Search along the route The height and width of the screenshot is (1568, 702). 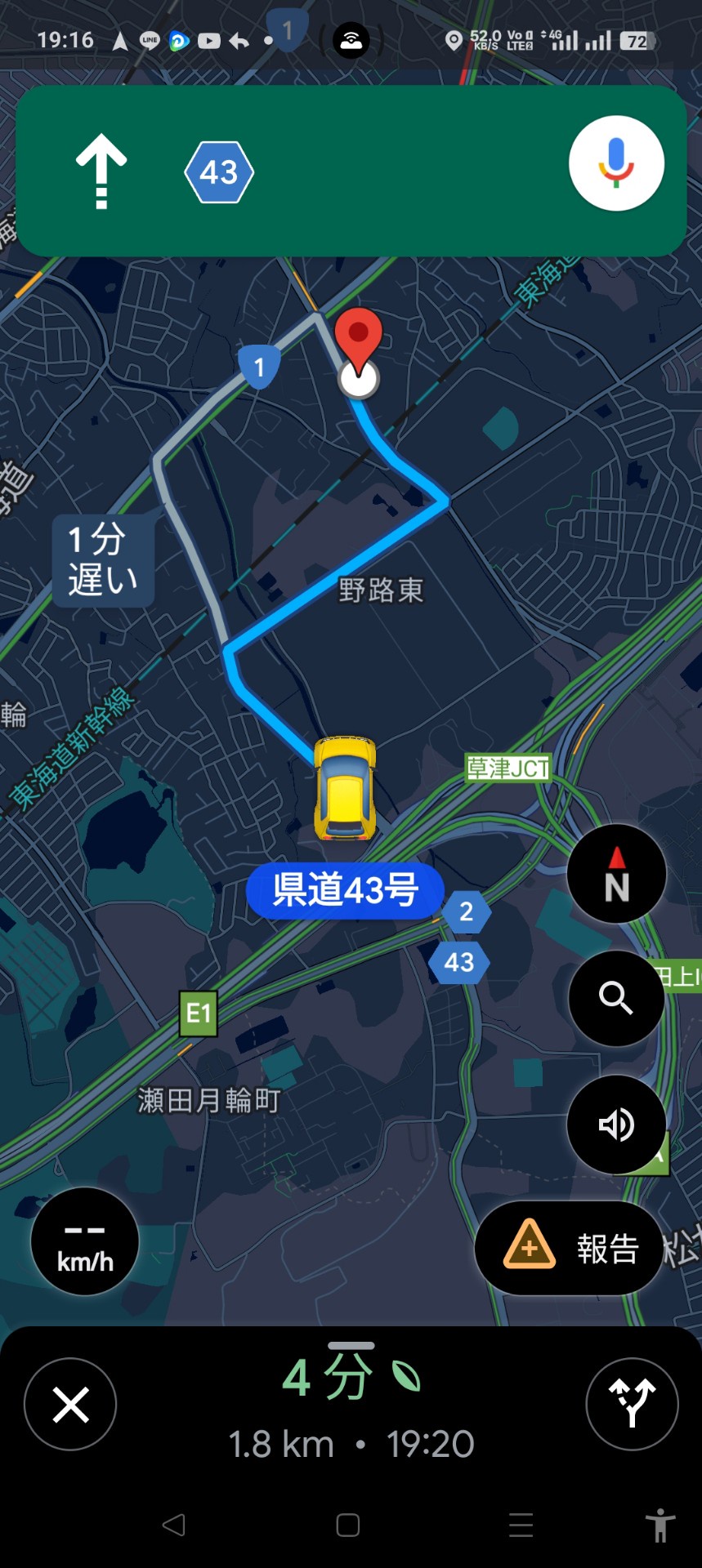pos(616,998)
